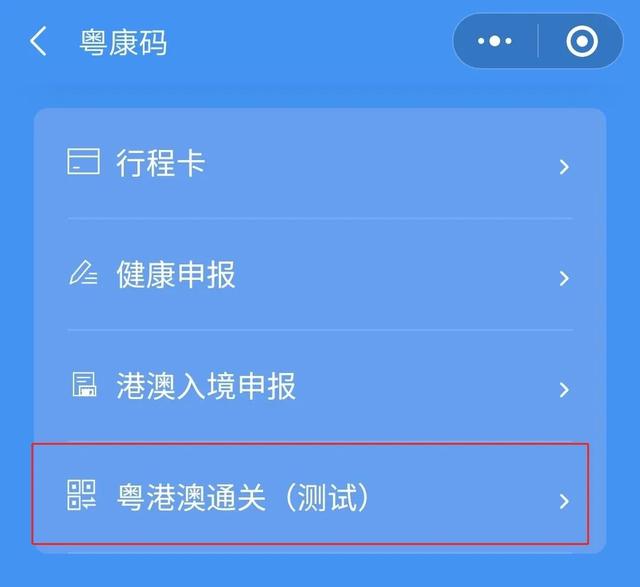Open the mini program more options menu
Image resolution: width=640 pixels, height=587 pixels.
pyautogui.click(x=495, y=42)
